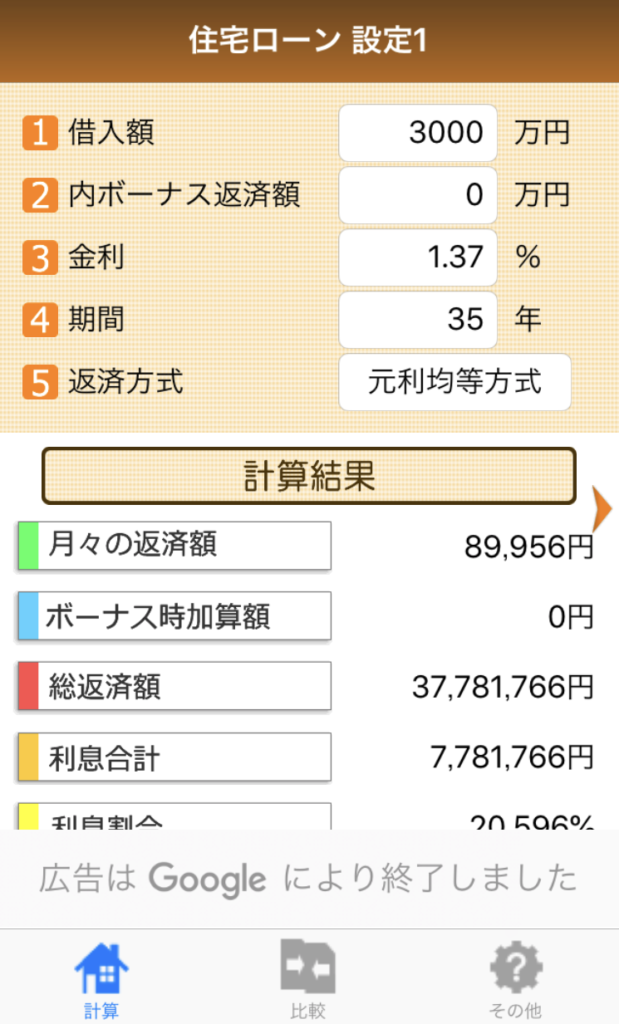Select the 返済方式 元利均等方式 option

(455, 382)
